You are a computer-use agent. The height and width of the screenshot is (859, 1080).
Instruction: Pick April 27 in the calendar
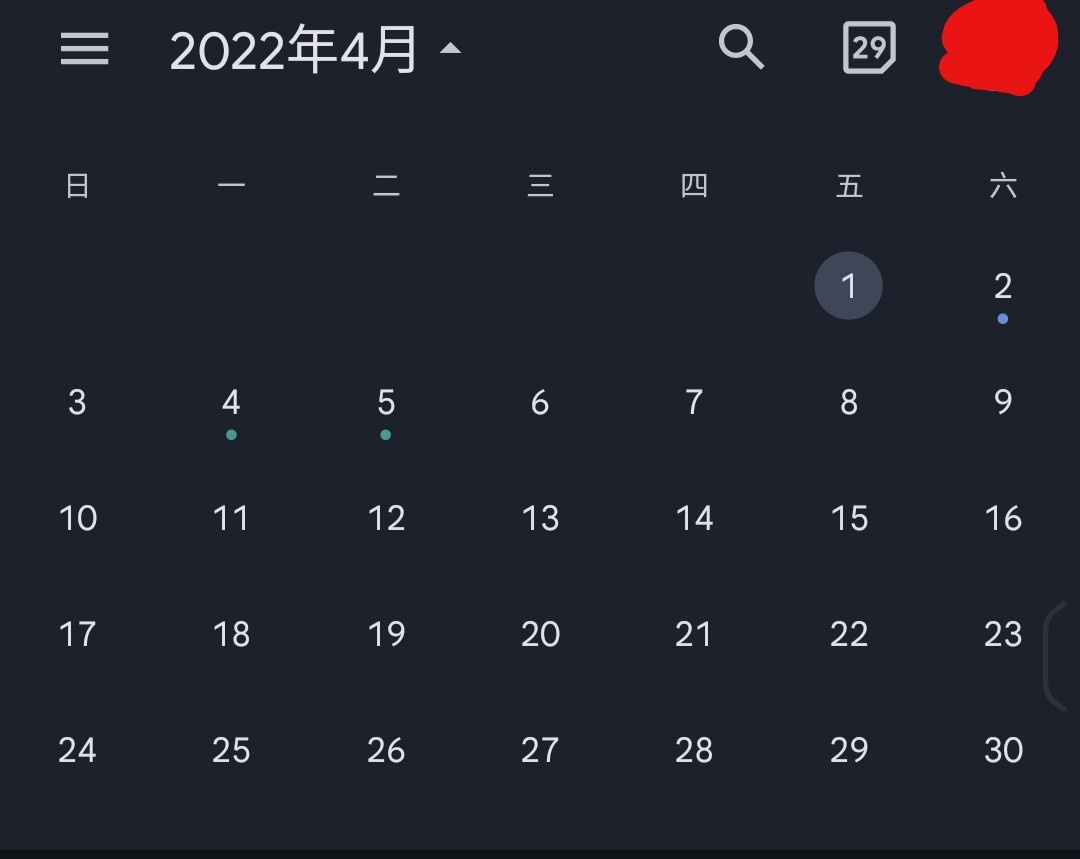pyautogui.click(x=540, y=750)
